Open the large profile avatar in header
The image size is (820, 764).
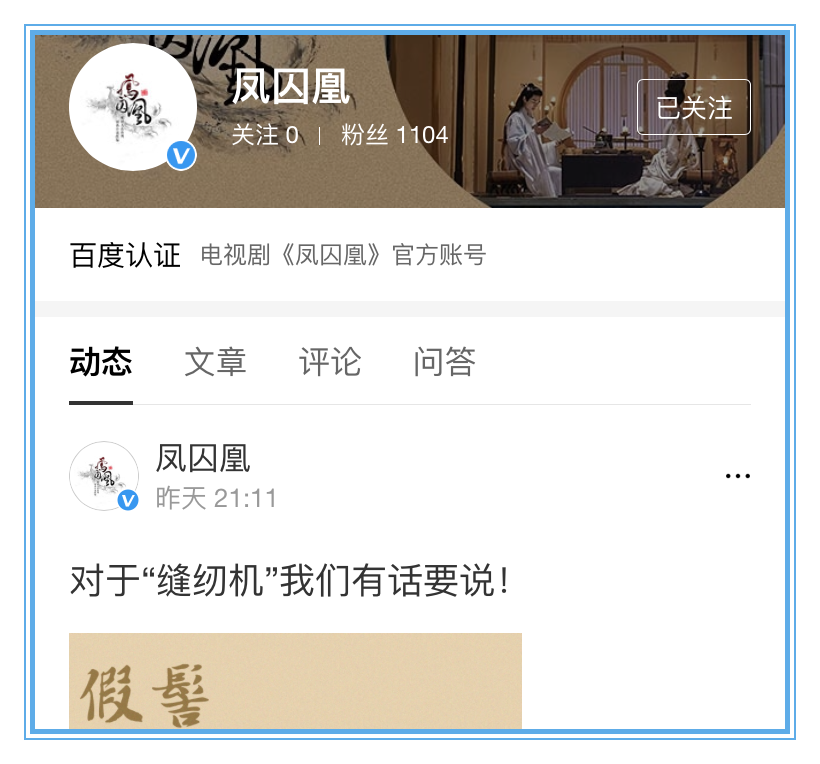(x=132, y=107)
